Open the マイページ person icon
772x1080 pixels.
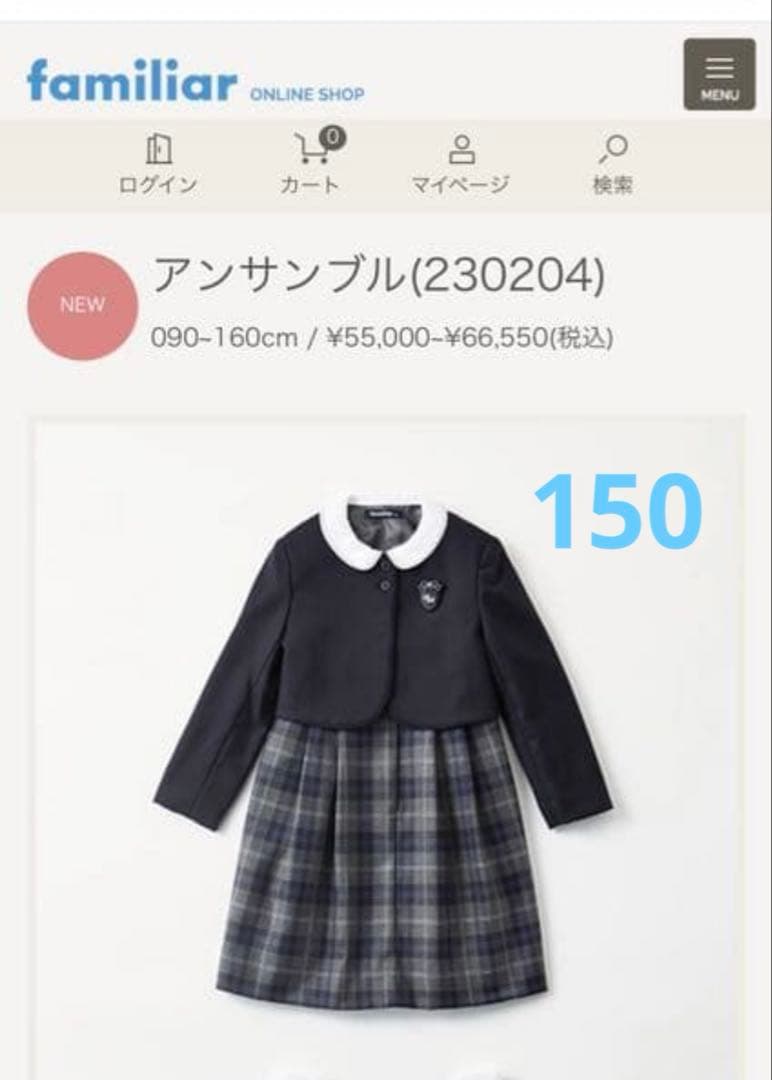[x=460, y=148]
